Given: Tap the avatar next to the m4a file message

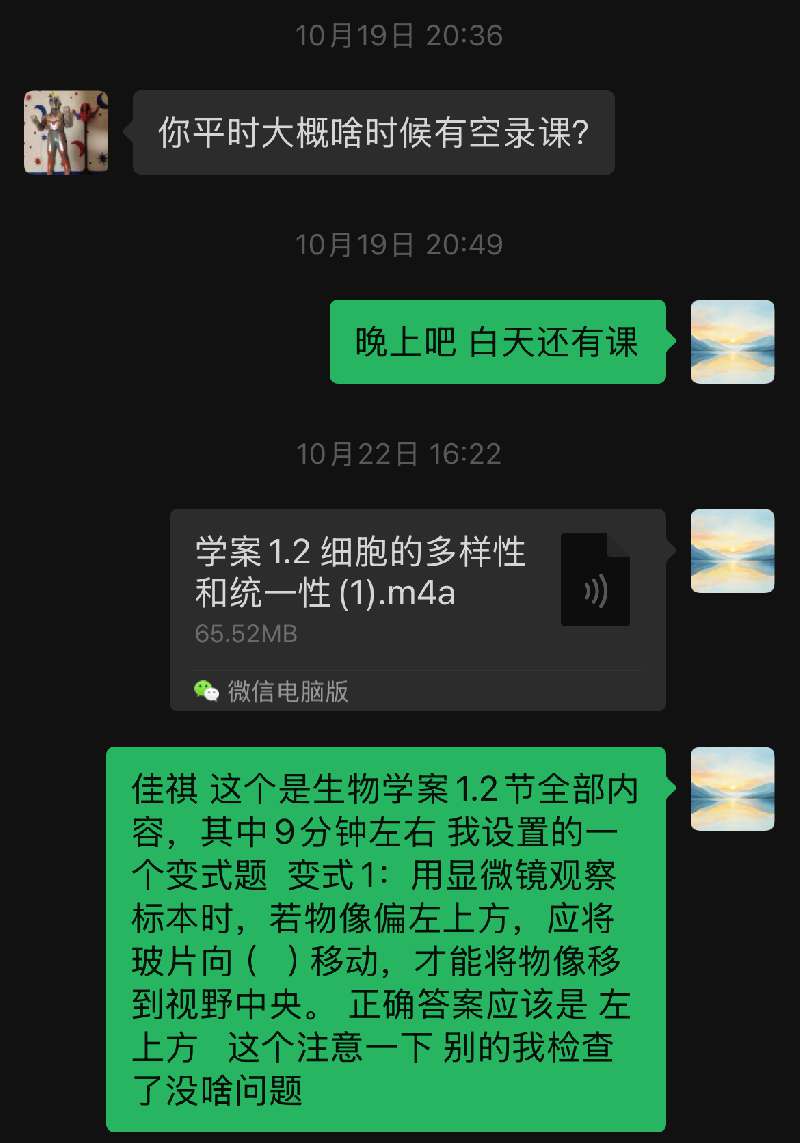Looking at the screenshot, I should pos(732,551).
